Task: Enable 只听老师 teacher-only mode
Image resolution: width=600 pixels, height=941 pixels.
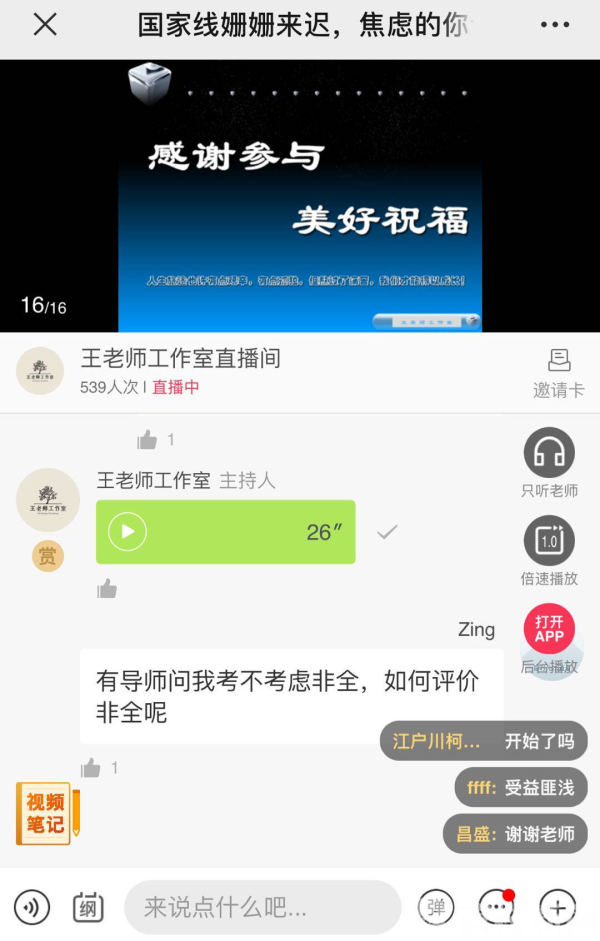Action: click(549, 453)
